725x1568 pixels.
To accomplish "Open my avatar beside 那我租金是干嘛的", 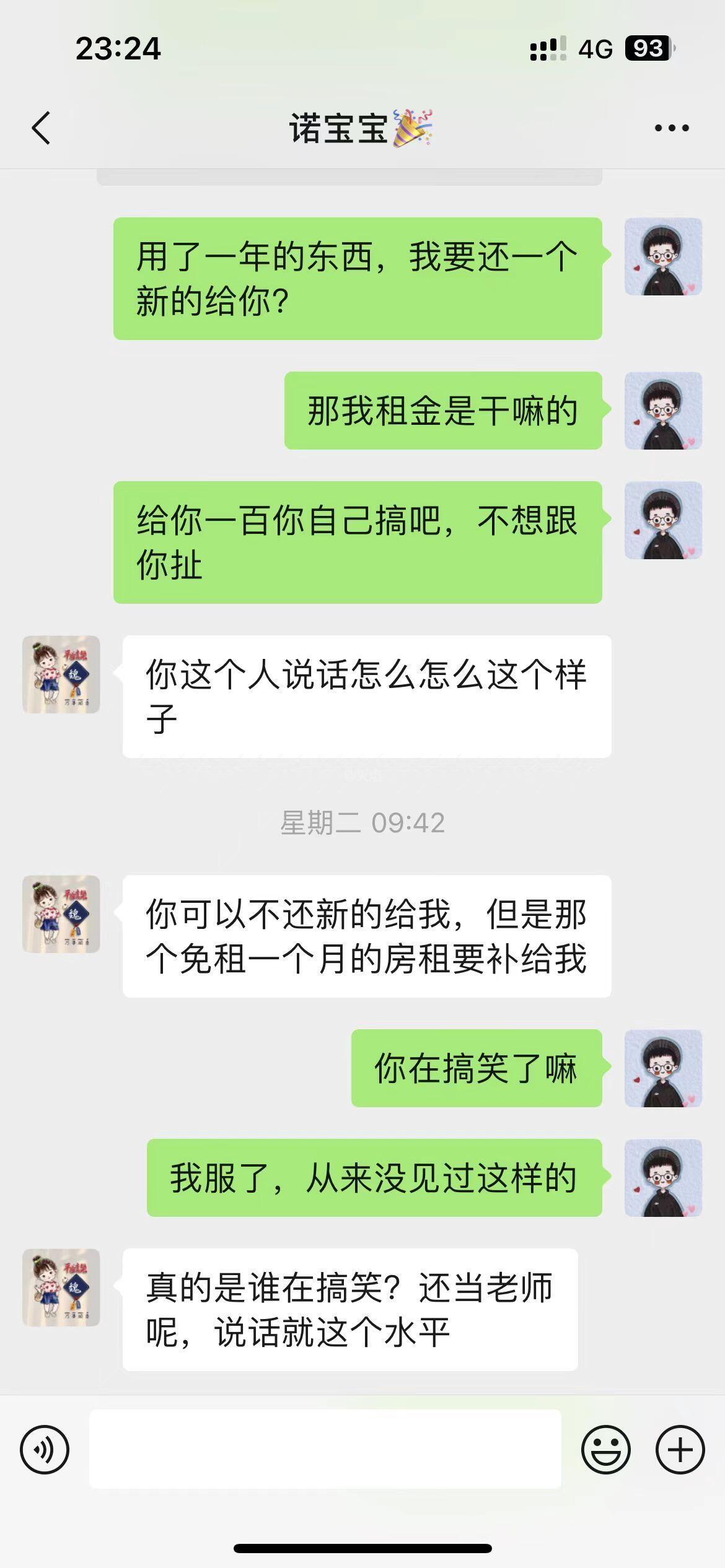I will 663,411.
